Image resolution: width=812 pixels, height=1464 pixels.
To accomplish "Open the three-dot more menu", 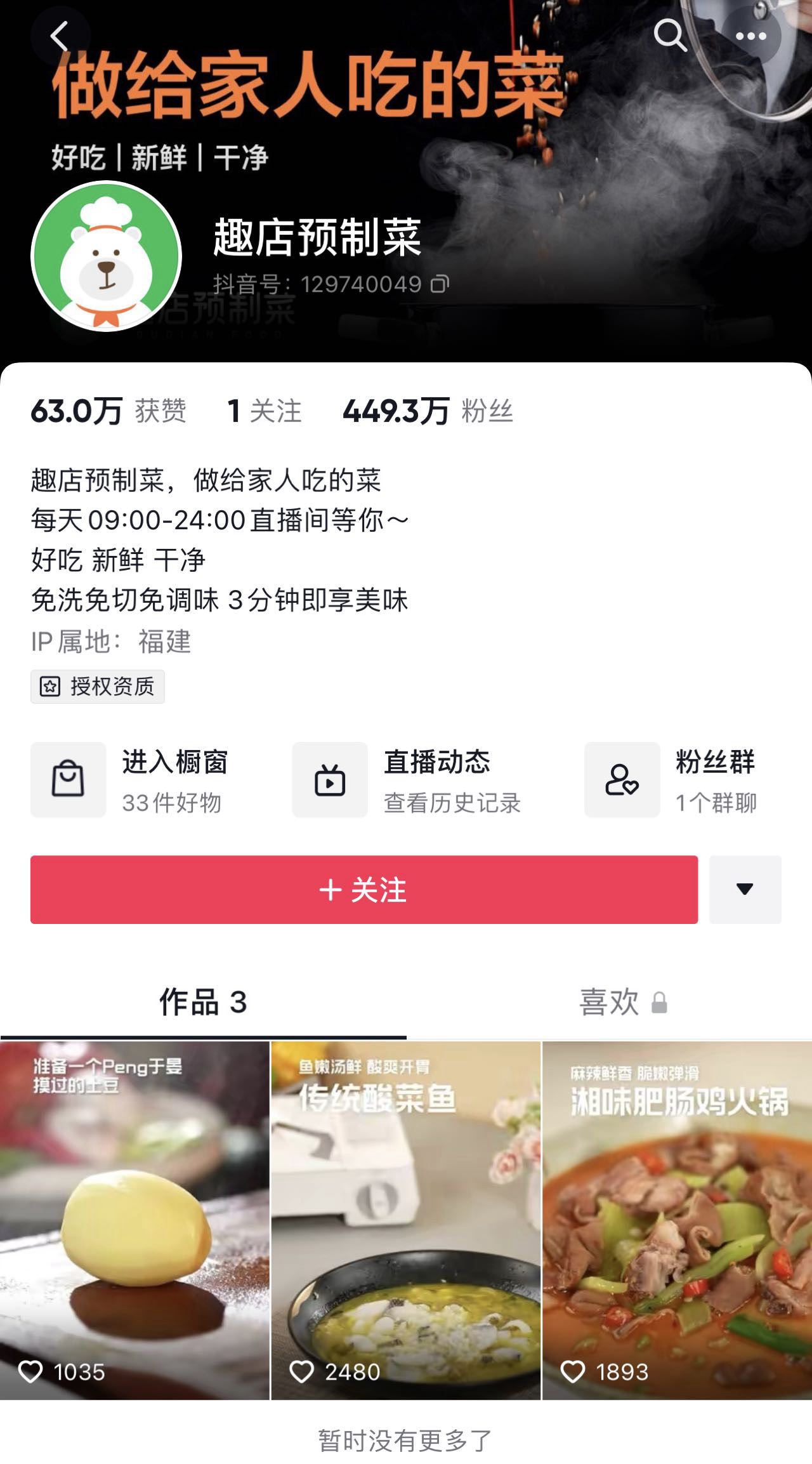I will [751, 36].
